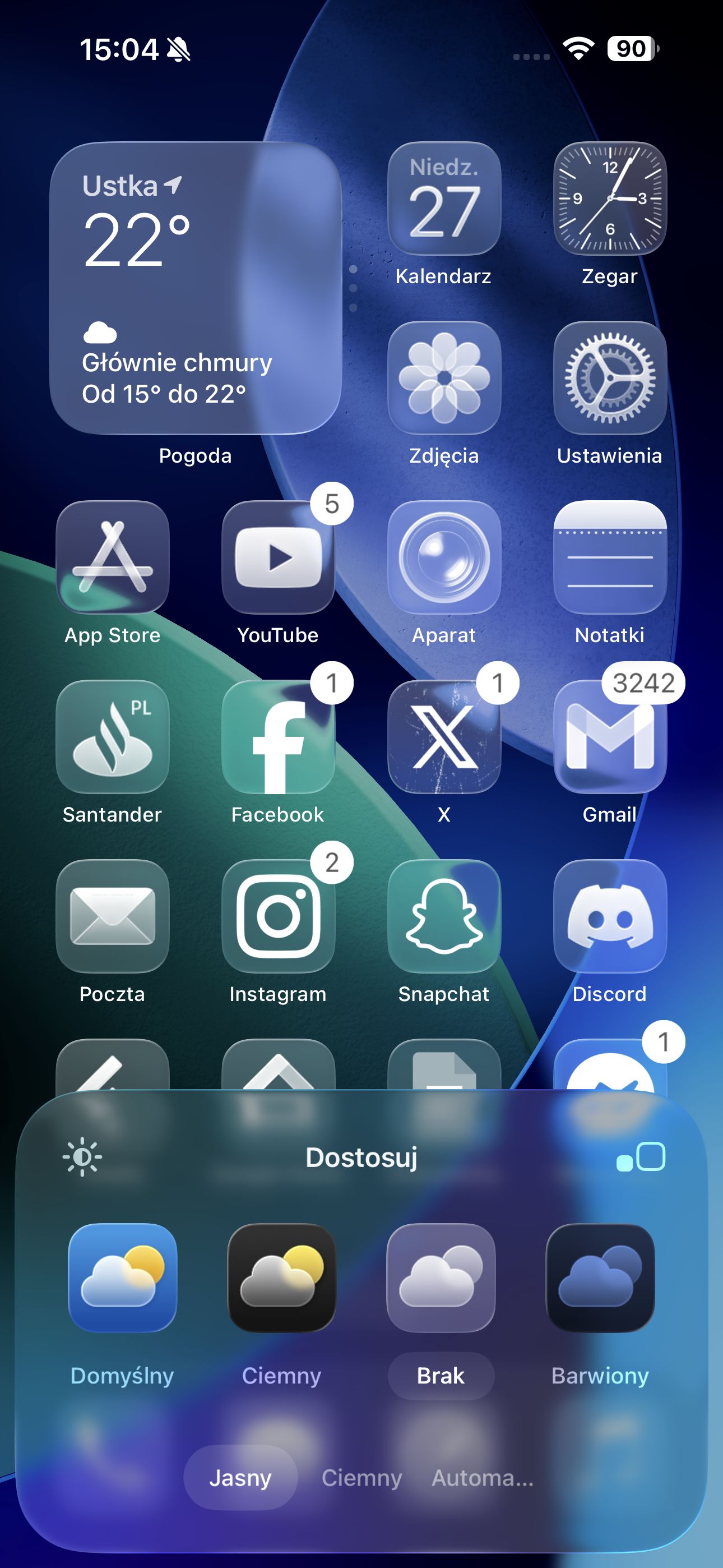Launch the Zdjęcia photos app
723x1568 pixels.
tap(444, 377)
